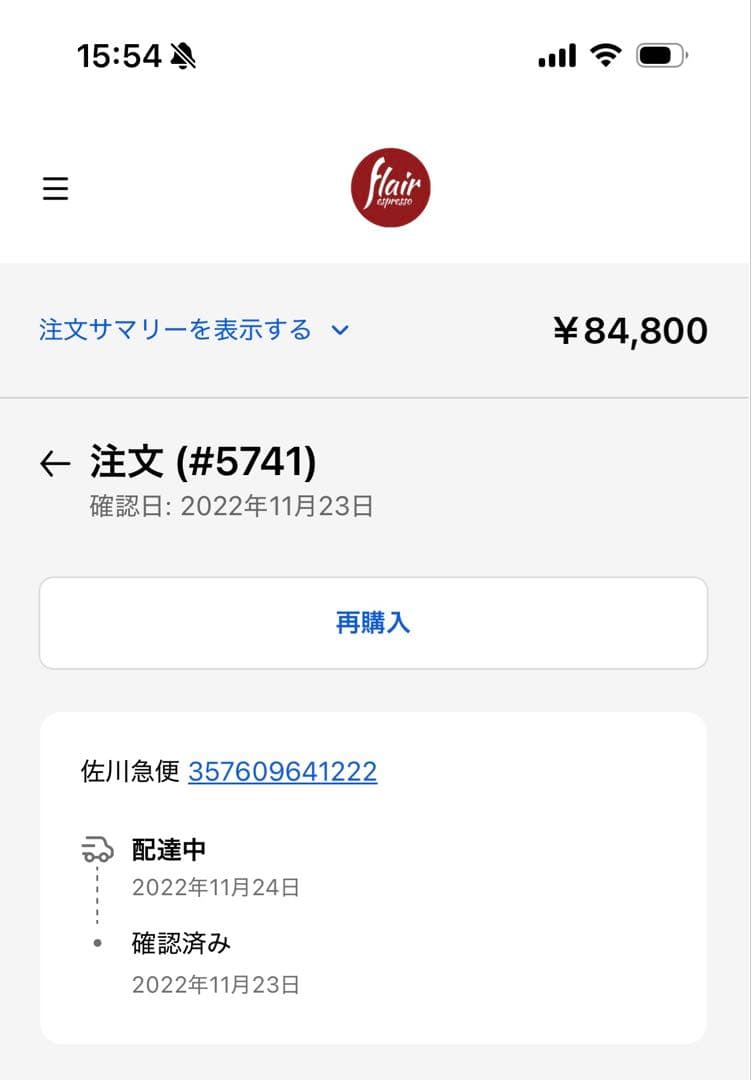Click the Flair Espresso logo
751x1080 pixels.
[390, 188]
